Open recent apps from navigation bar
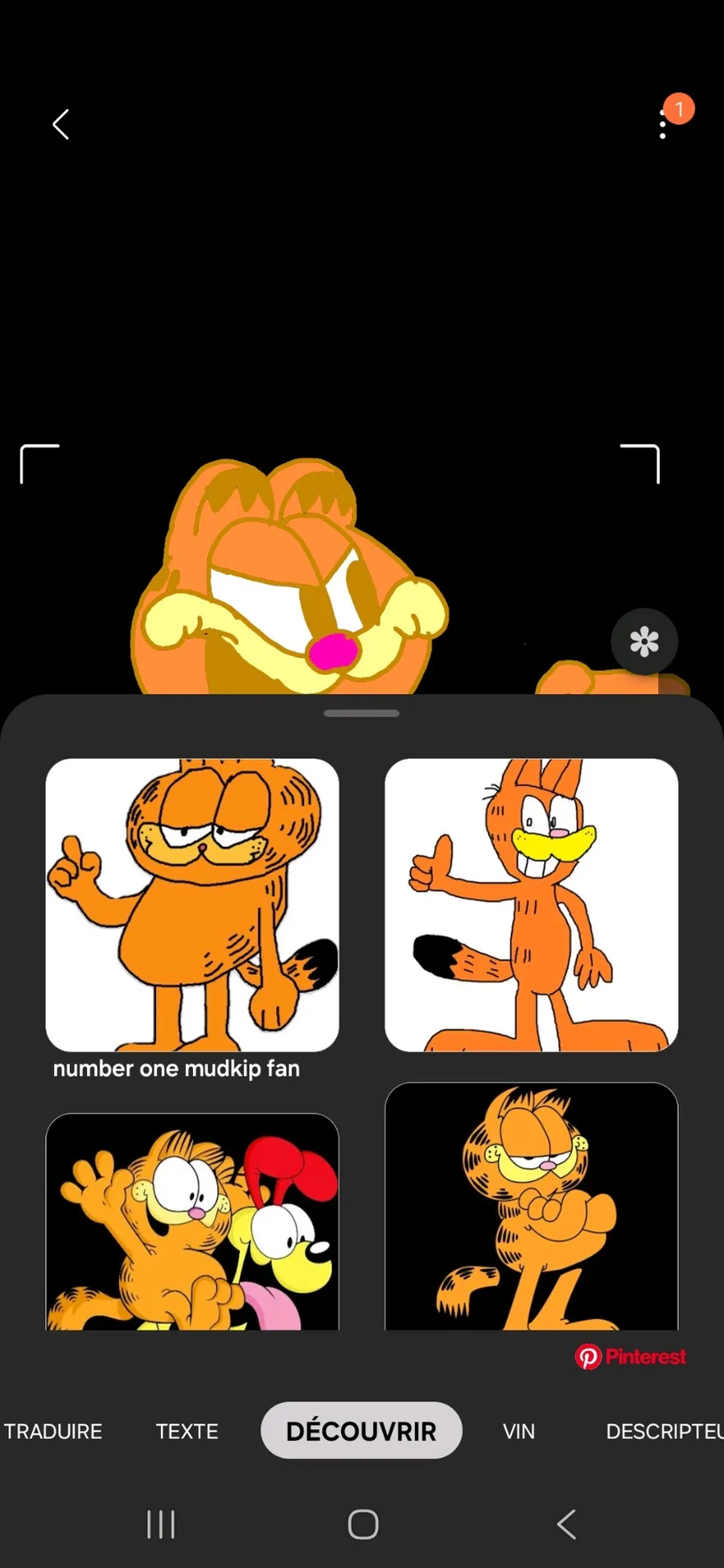Screen dimensions: 724x1568 161,1525
